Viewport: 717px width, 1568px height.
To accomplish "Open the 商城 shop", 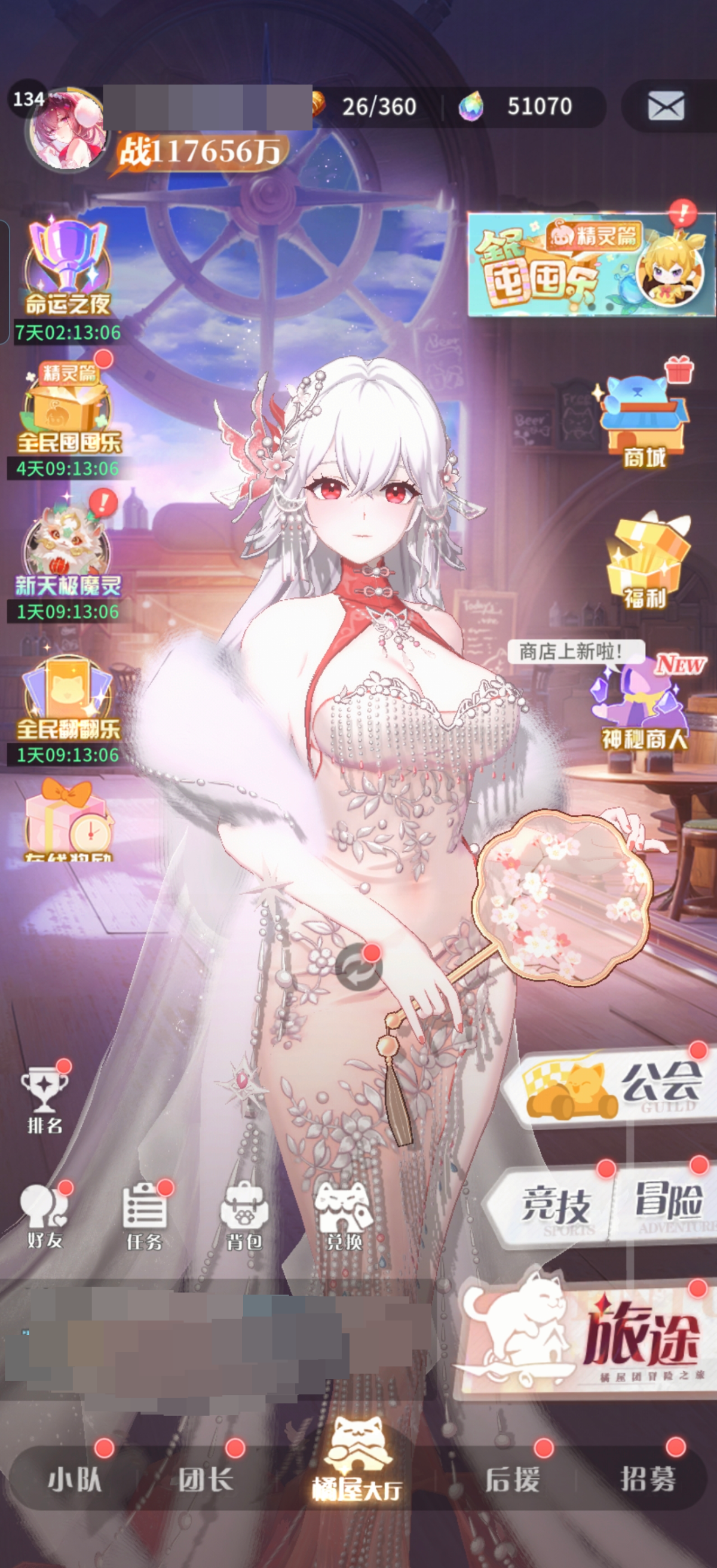I will pos(645,420).
